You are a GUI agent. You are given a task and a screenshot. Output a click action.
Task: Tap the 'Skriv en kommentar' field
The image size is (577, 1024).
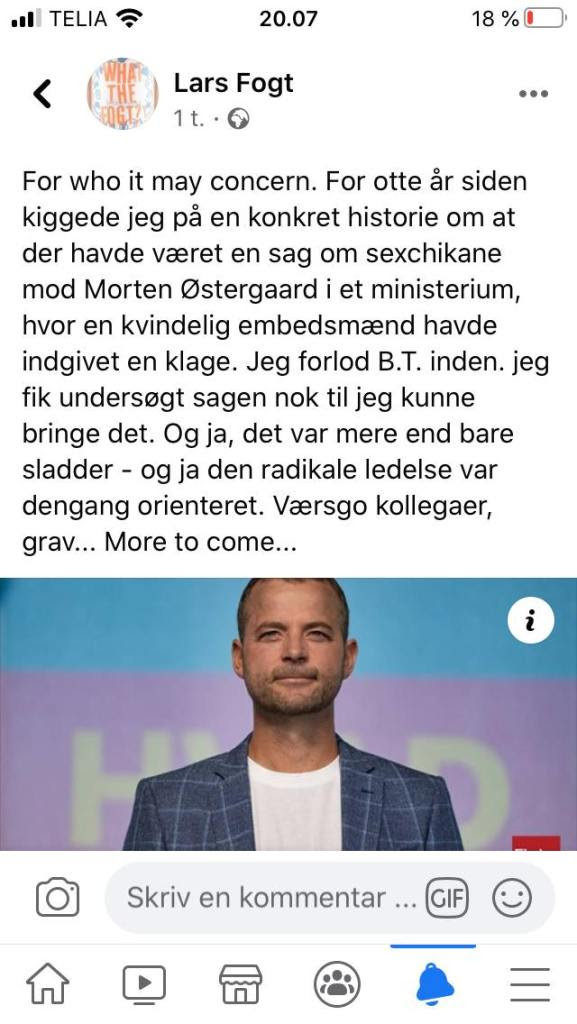pos(270,898)
